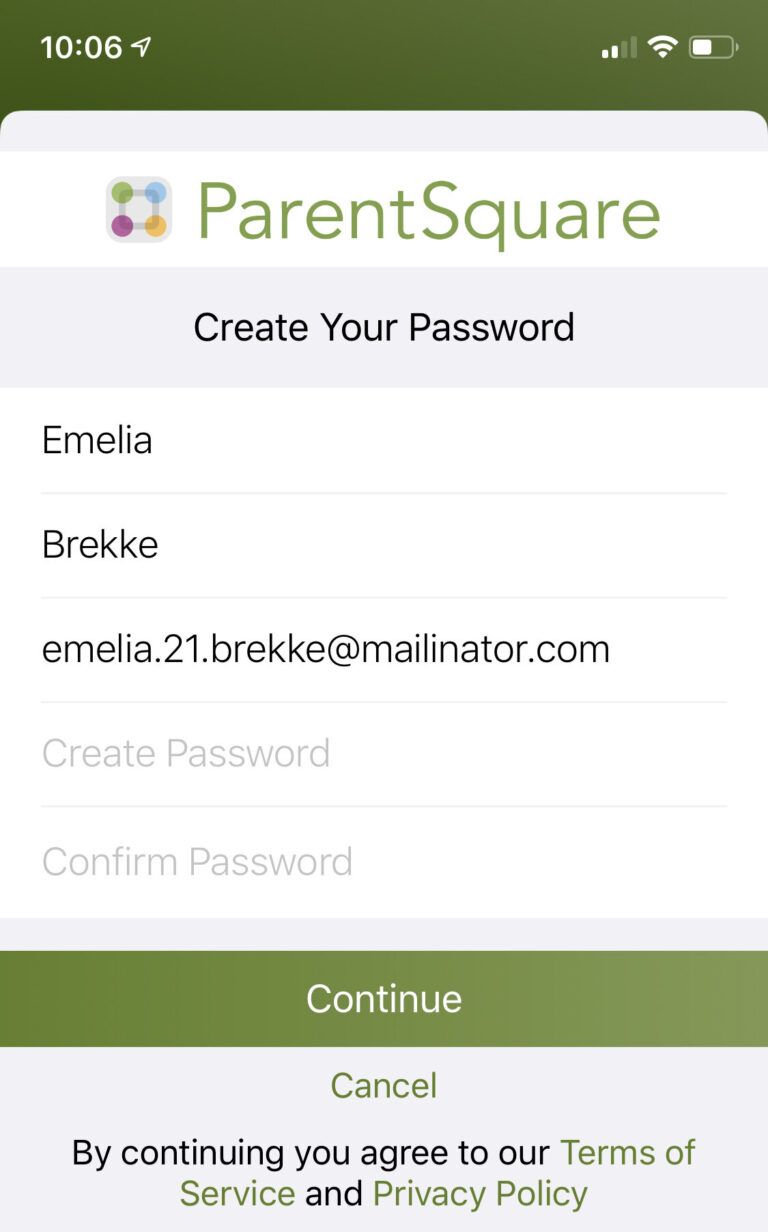Open the Terms of Service link
The height and width of the screenshot is (1232, 768).
point(626,1152)
